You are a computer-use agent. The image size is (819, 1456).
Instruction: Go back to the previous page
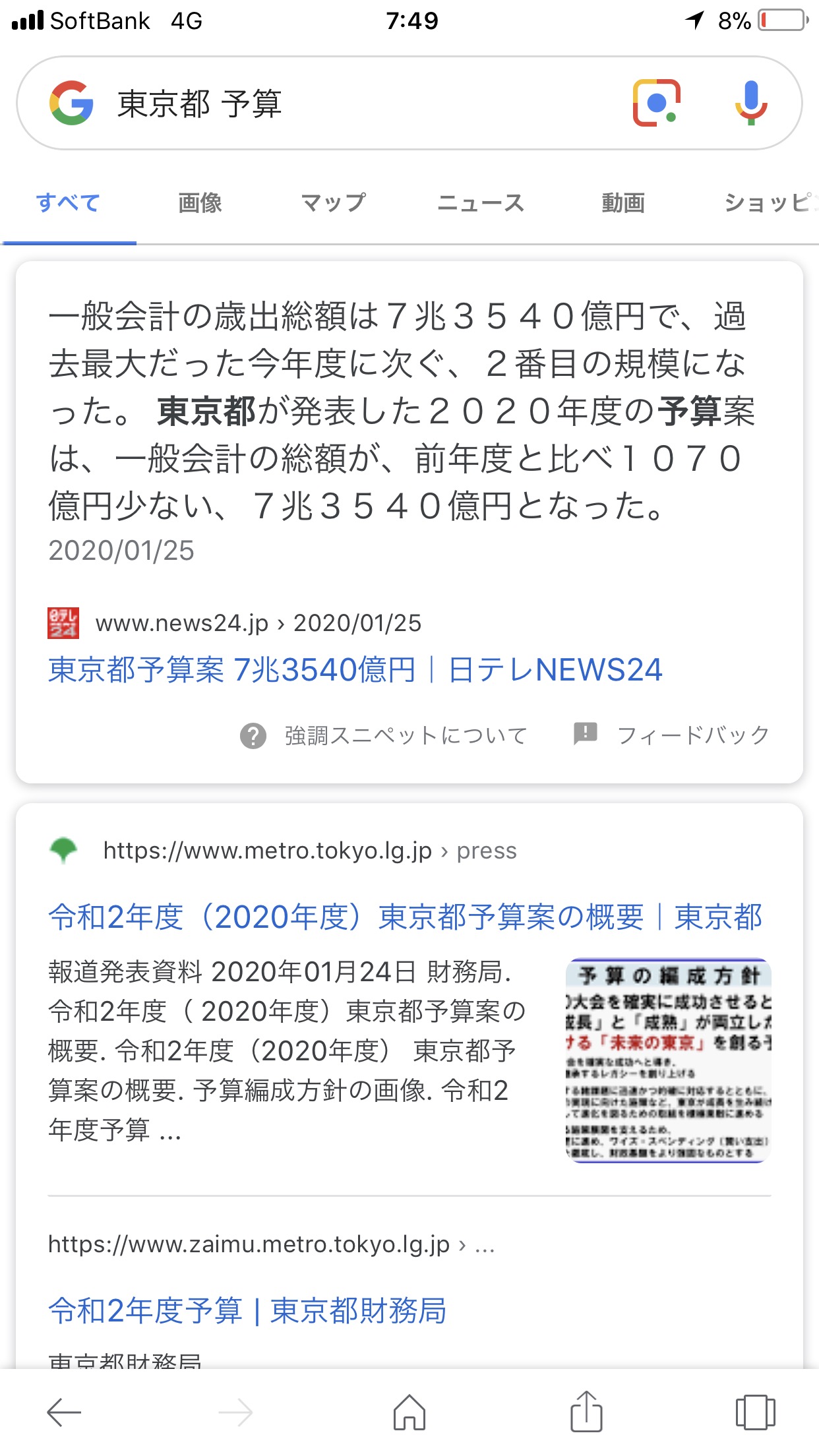point(64,1412)
